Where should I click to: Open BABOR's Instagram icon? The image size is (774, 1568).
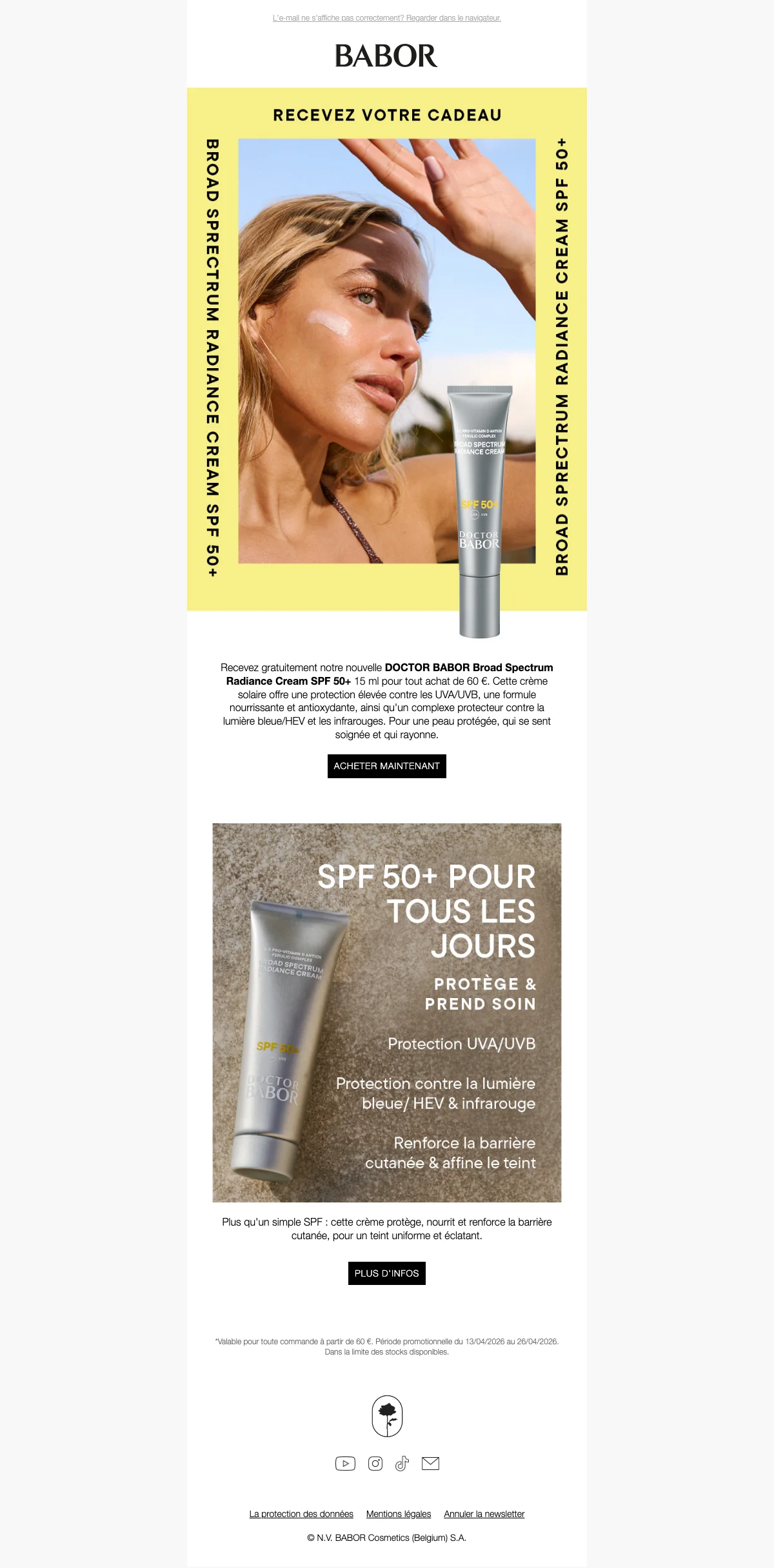pyautogui.click(x=375, y=1464)
